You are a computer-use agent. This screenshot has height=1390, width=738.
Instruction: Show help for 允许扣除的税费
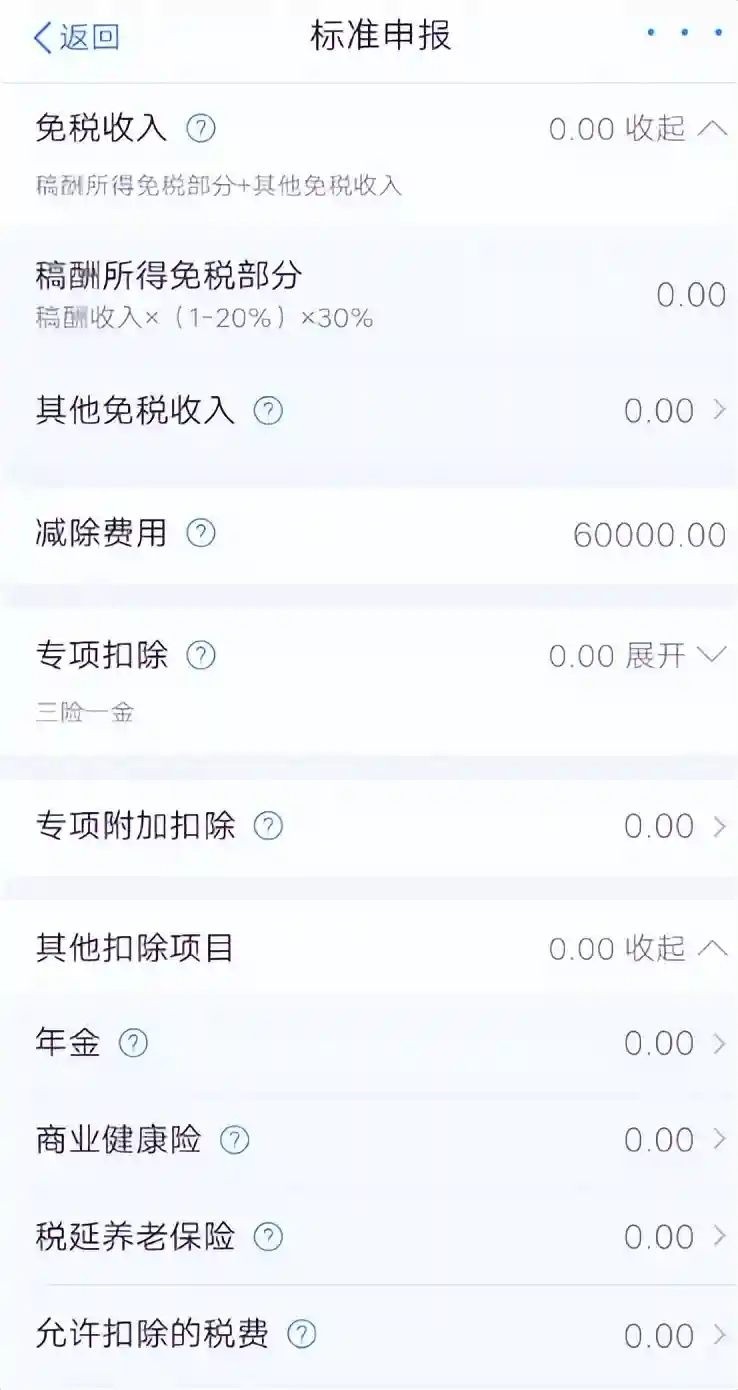coord(301,1334)
